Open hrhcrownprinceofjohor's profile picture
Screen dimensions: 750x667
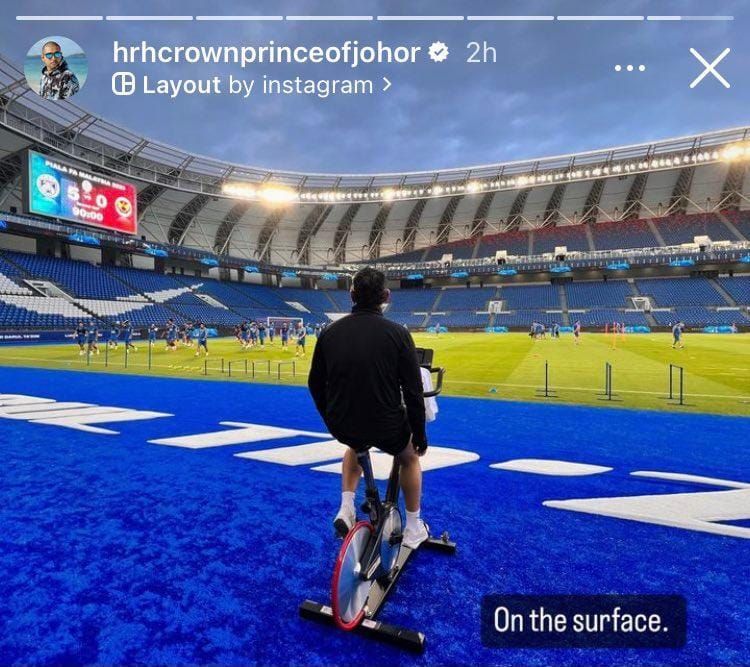[55, 68]
